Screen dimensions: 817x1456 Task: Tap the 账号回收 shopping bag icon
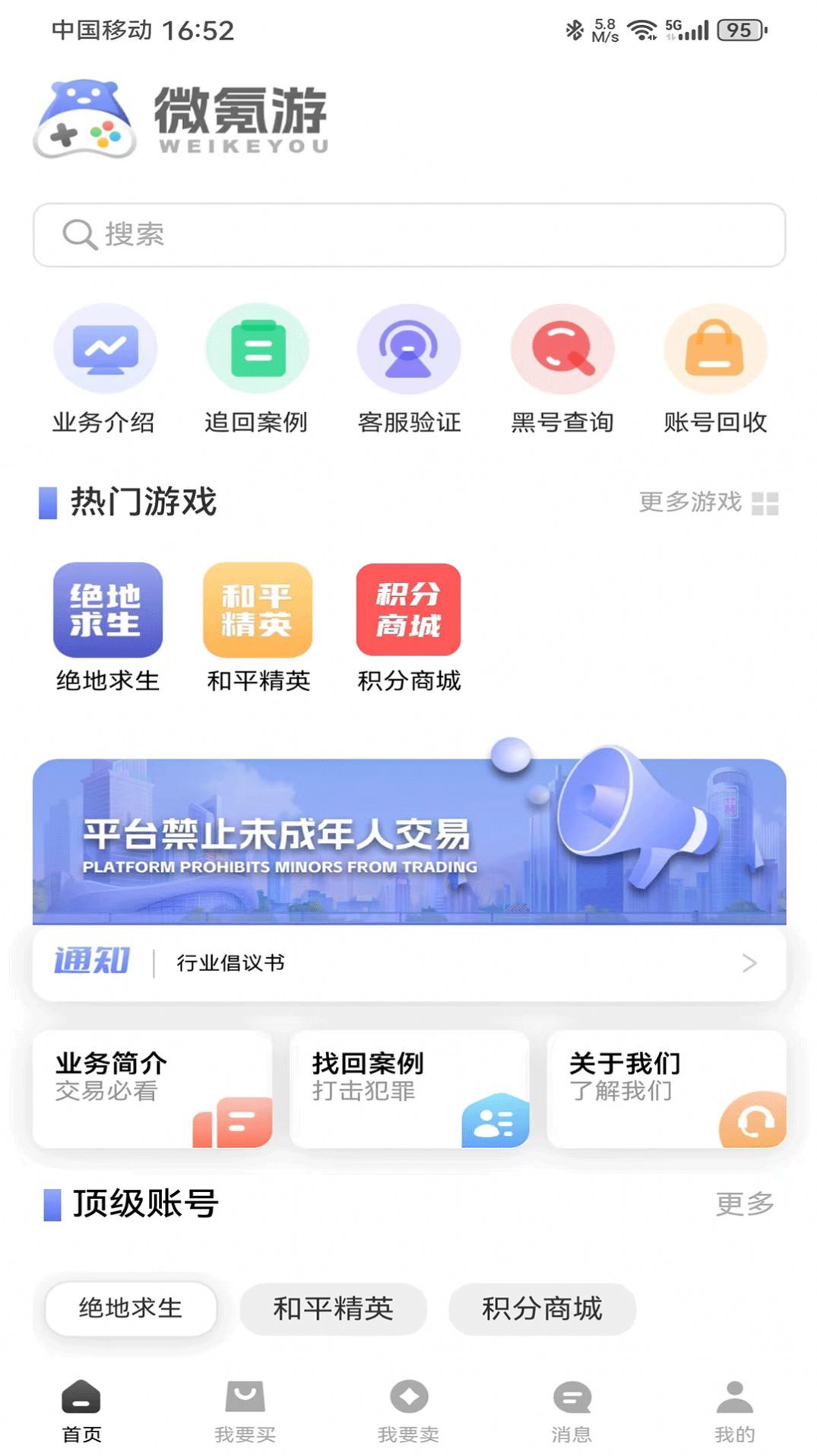[714, 348]
